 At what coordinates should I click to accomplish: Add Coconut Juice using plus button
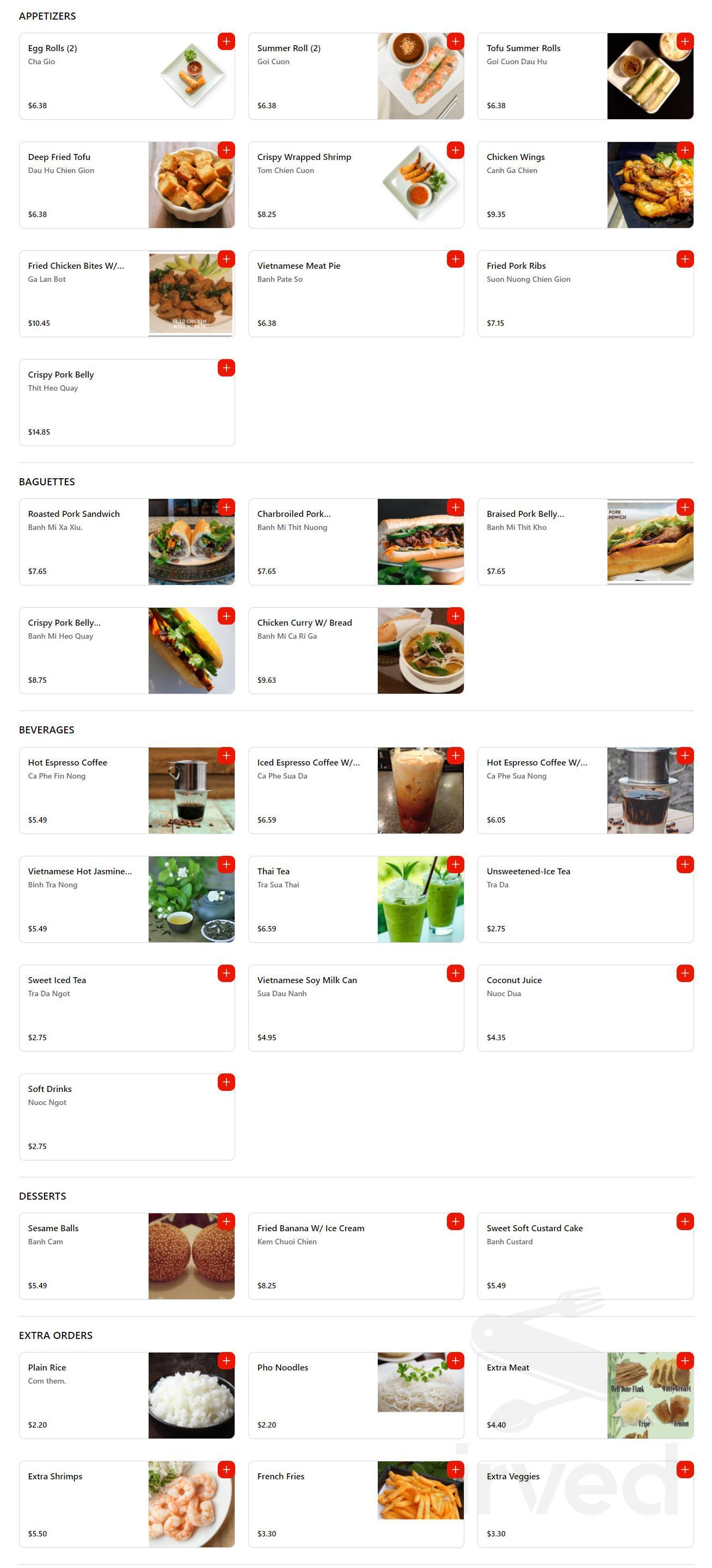(x=685, y=973)
